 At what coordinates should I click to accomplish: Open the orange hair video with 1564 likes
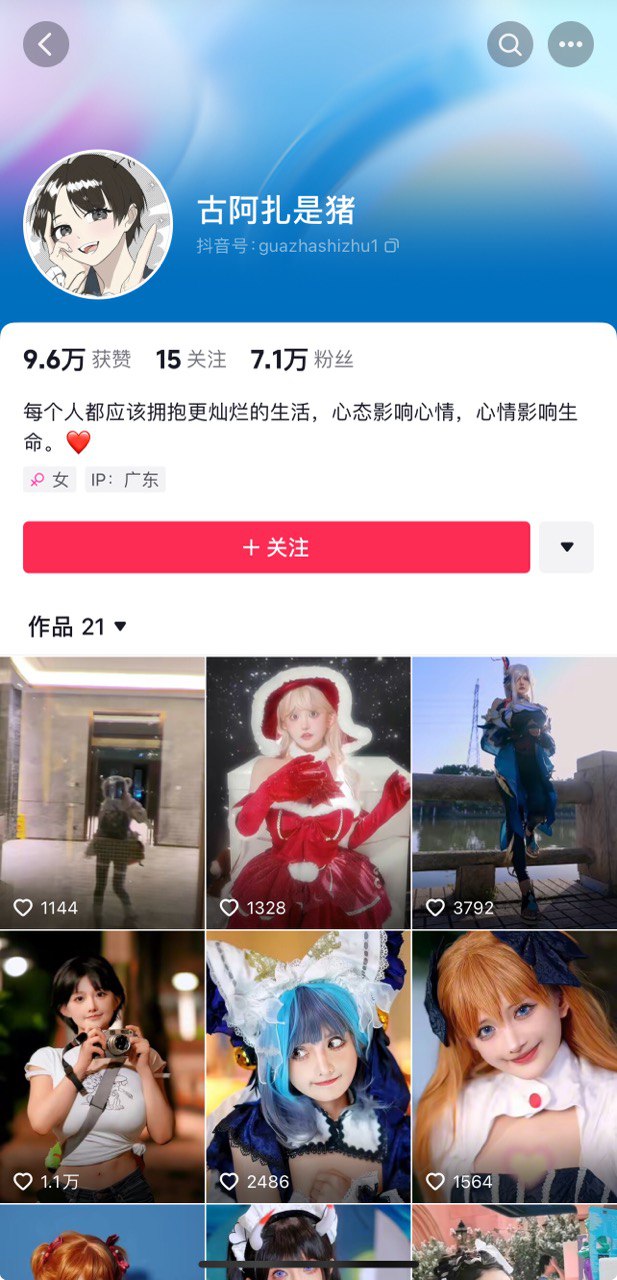click(x=514, y=1065)
